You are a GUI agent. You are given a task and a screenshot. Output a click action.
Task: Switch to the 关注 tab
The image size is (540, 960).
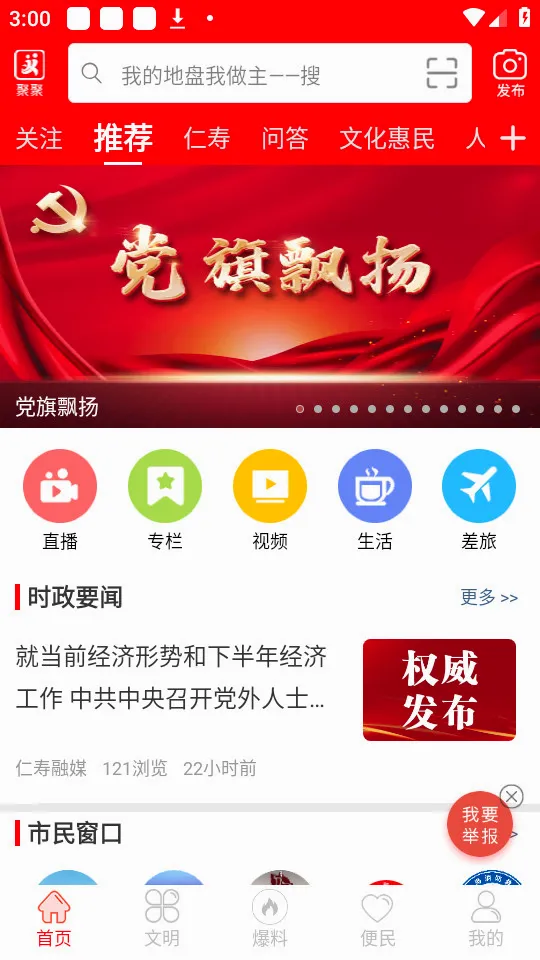pyautogui.click(x=39, y=138)
